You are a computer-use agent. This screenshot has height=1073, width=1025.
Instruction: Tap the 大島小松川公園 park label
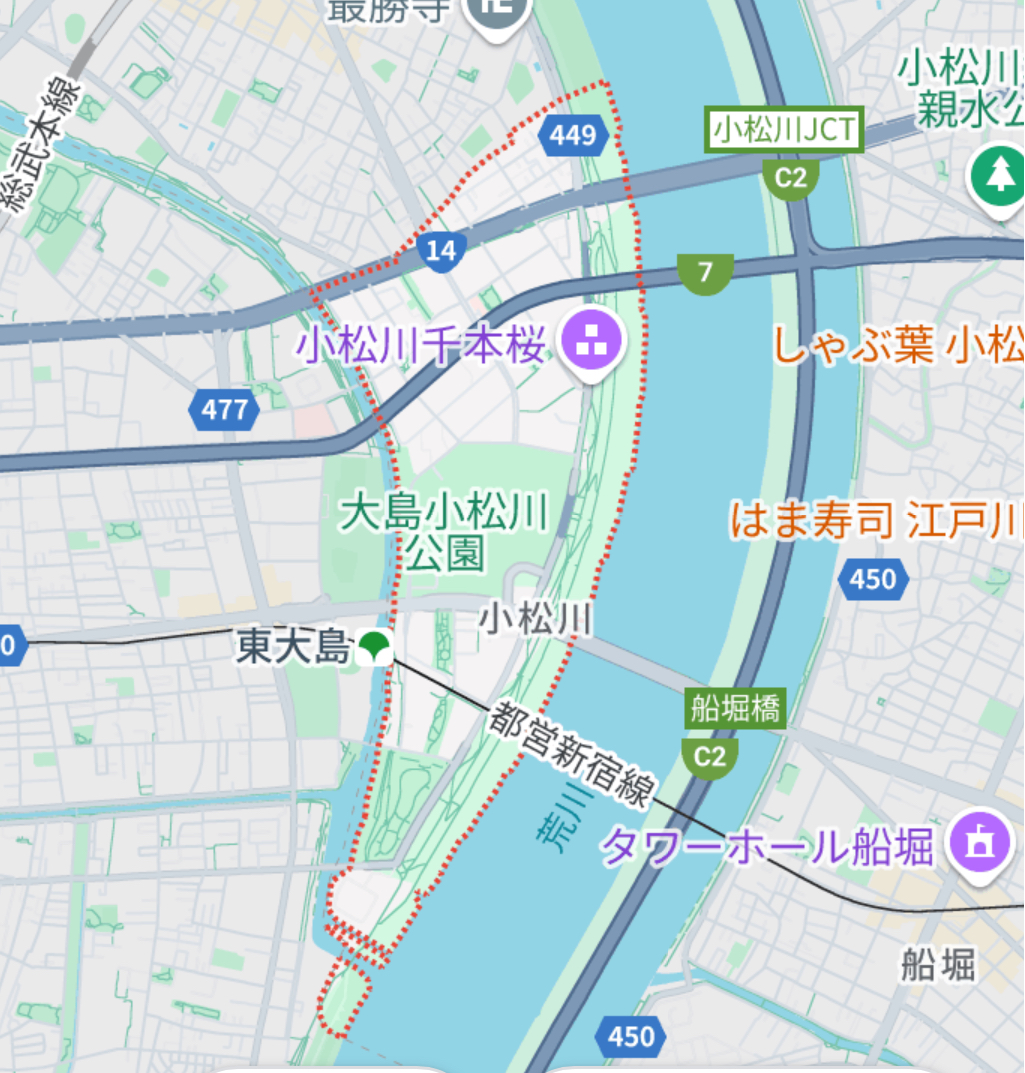click(x=444, y=534)
